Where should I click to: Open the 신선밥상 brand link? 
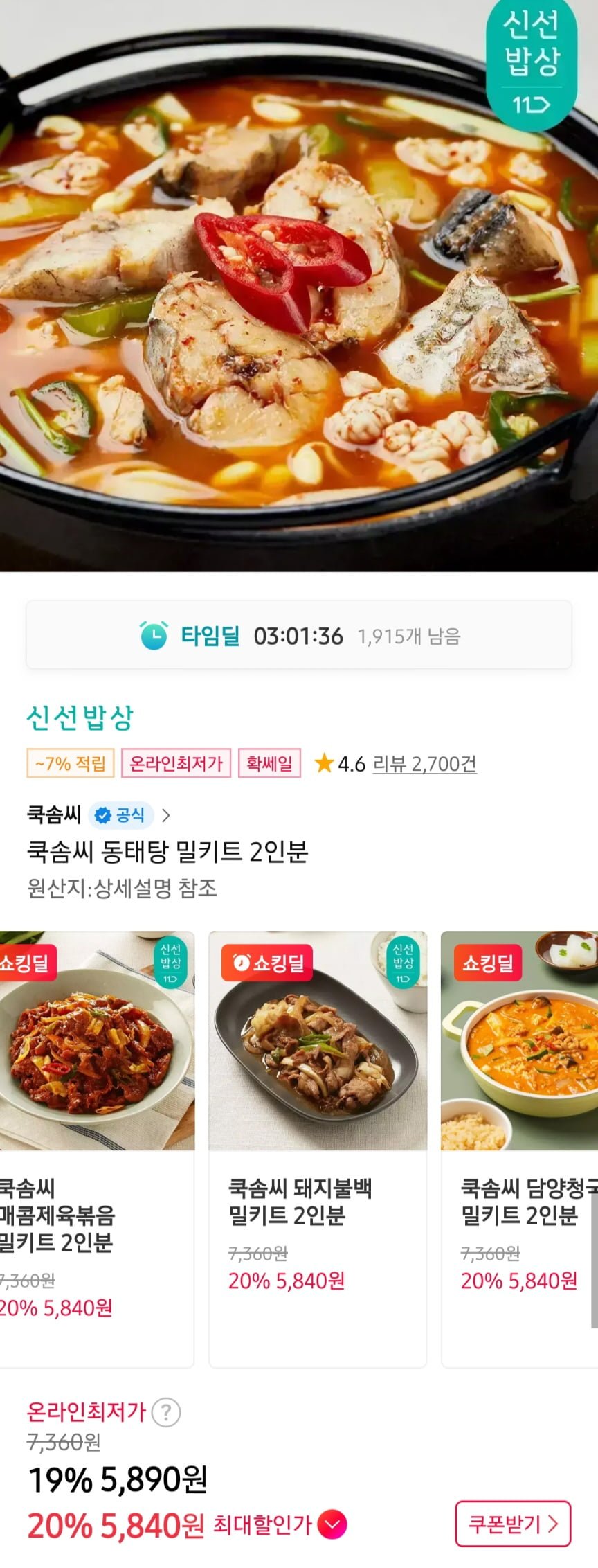[80, 718]
